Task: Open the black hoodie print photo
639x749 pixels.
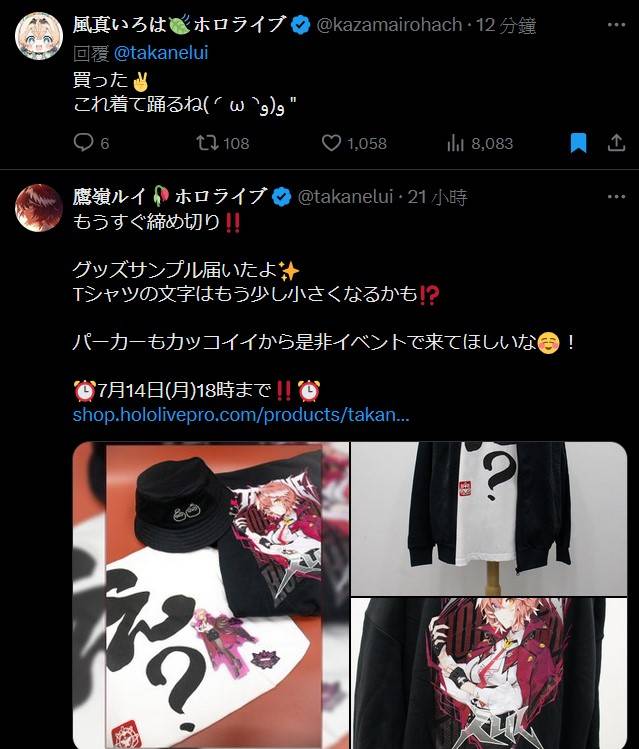Action: tap(489, 672)
